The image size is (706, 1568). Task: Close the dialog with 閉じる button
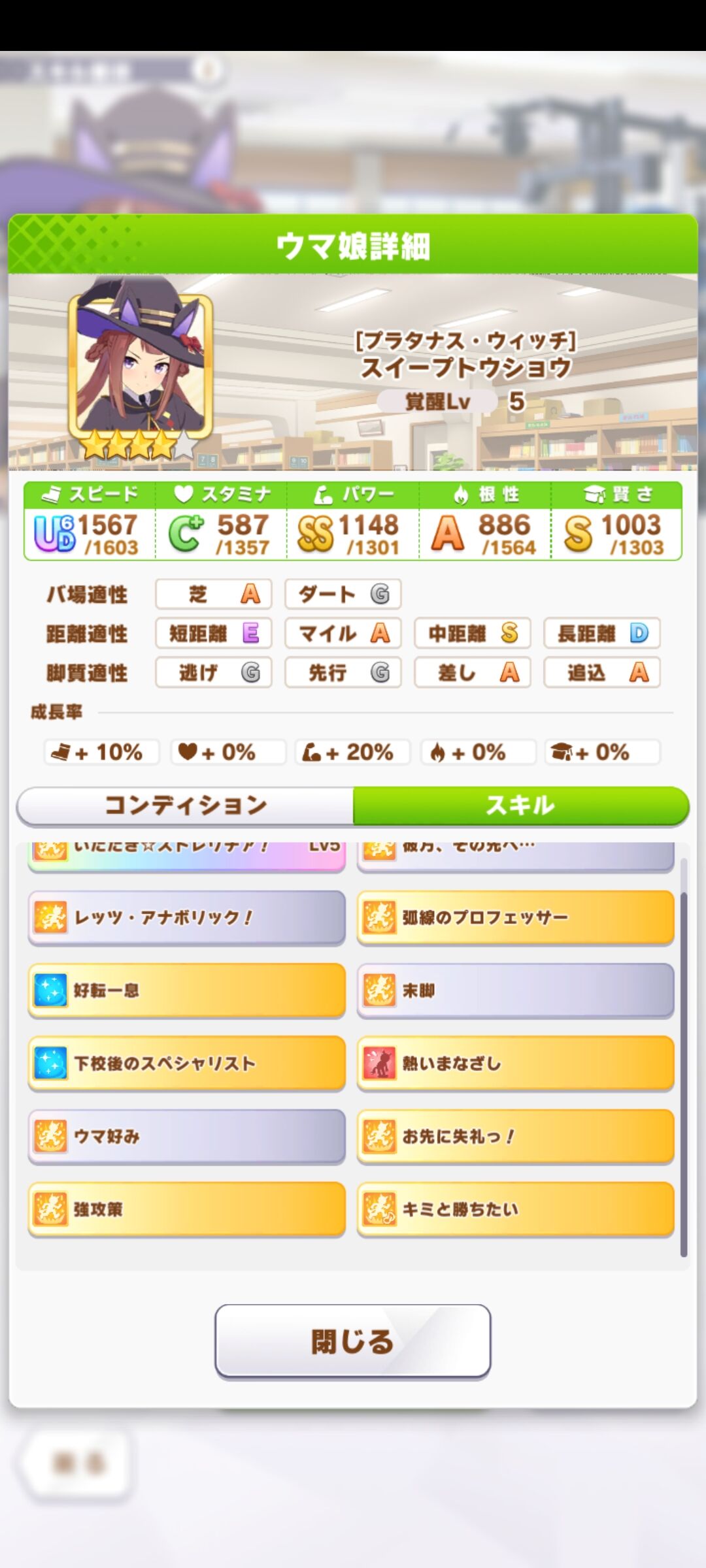pyautogui.click(x=352, y=1341)
